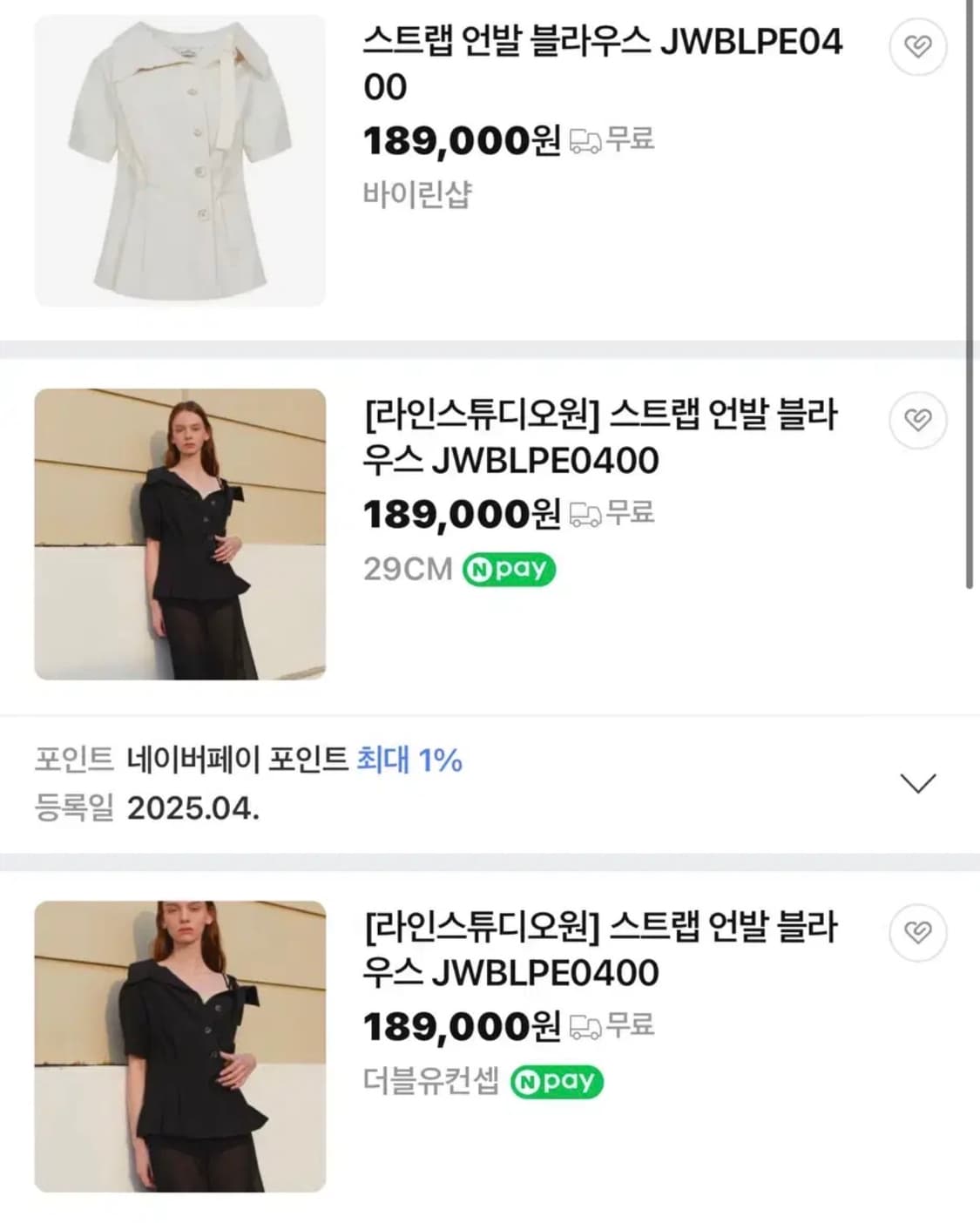This screenshot has width=980, height=1223.
Task: Open the 최대 1% points link
Action: click(409, 760)
